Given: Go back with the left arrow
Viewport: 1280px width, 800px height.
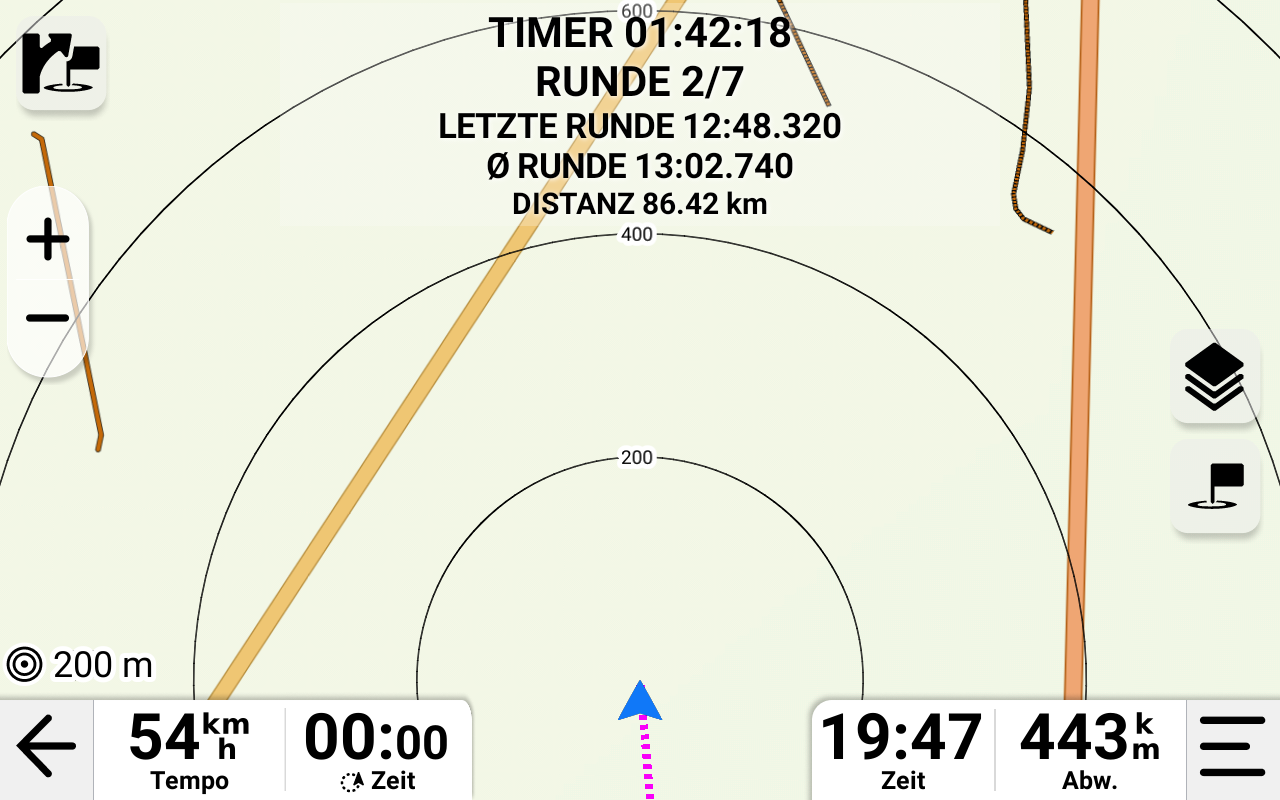Looking at the screenshot, I should coord(47,747).
